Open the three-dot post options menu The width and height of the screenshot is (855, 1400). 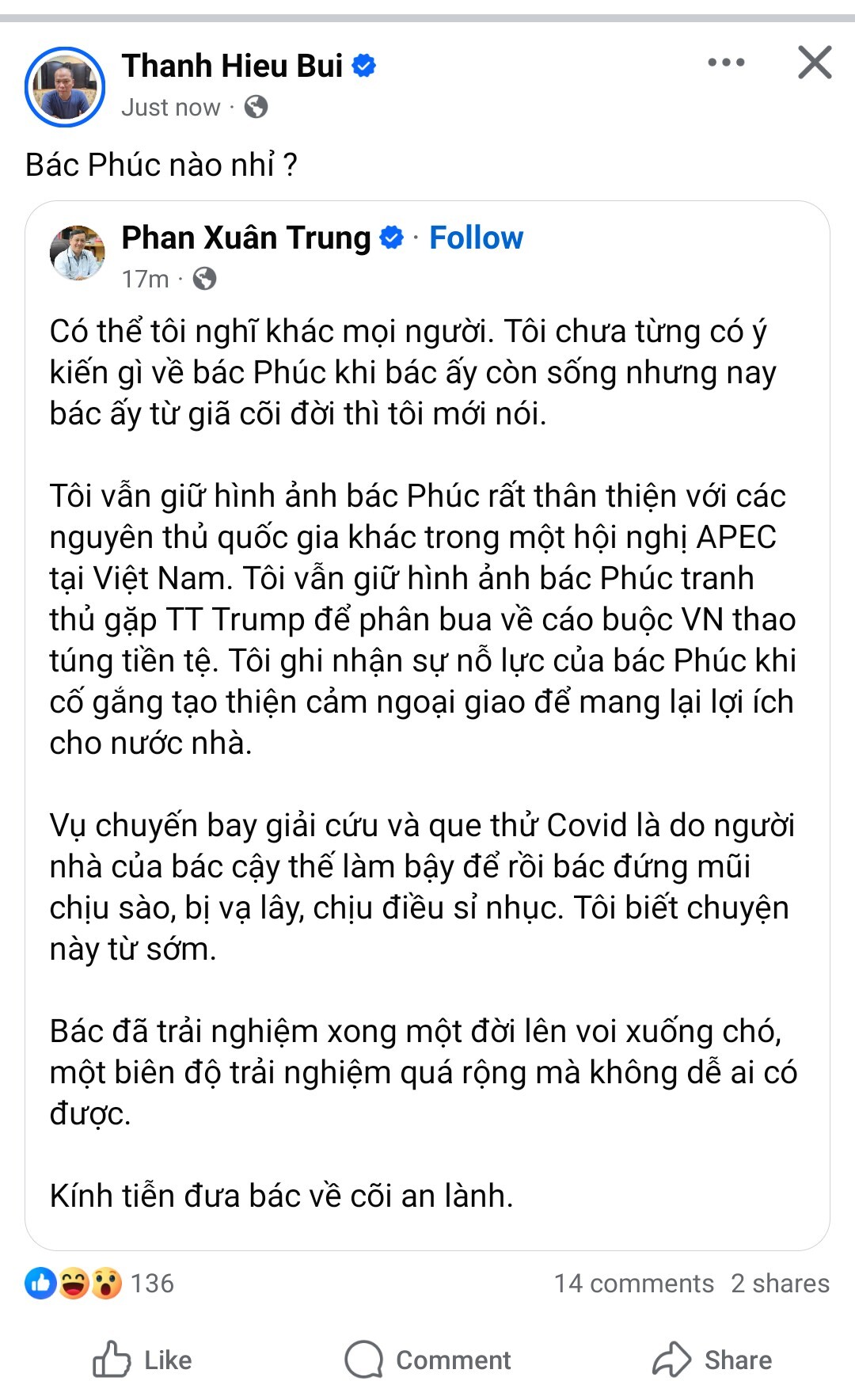725,63
